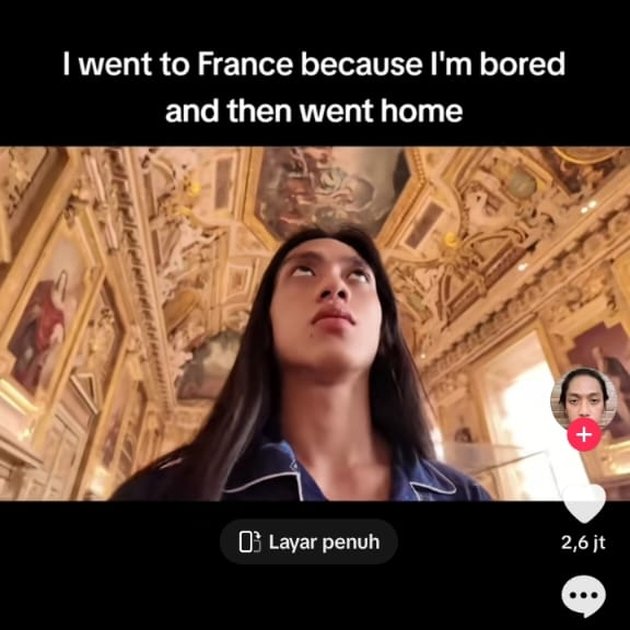Open the comments bubble

(584, 596)
